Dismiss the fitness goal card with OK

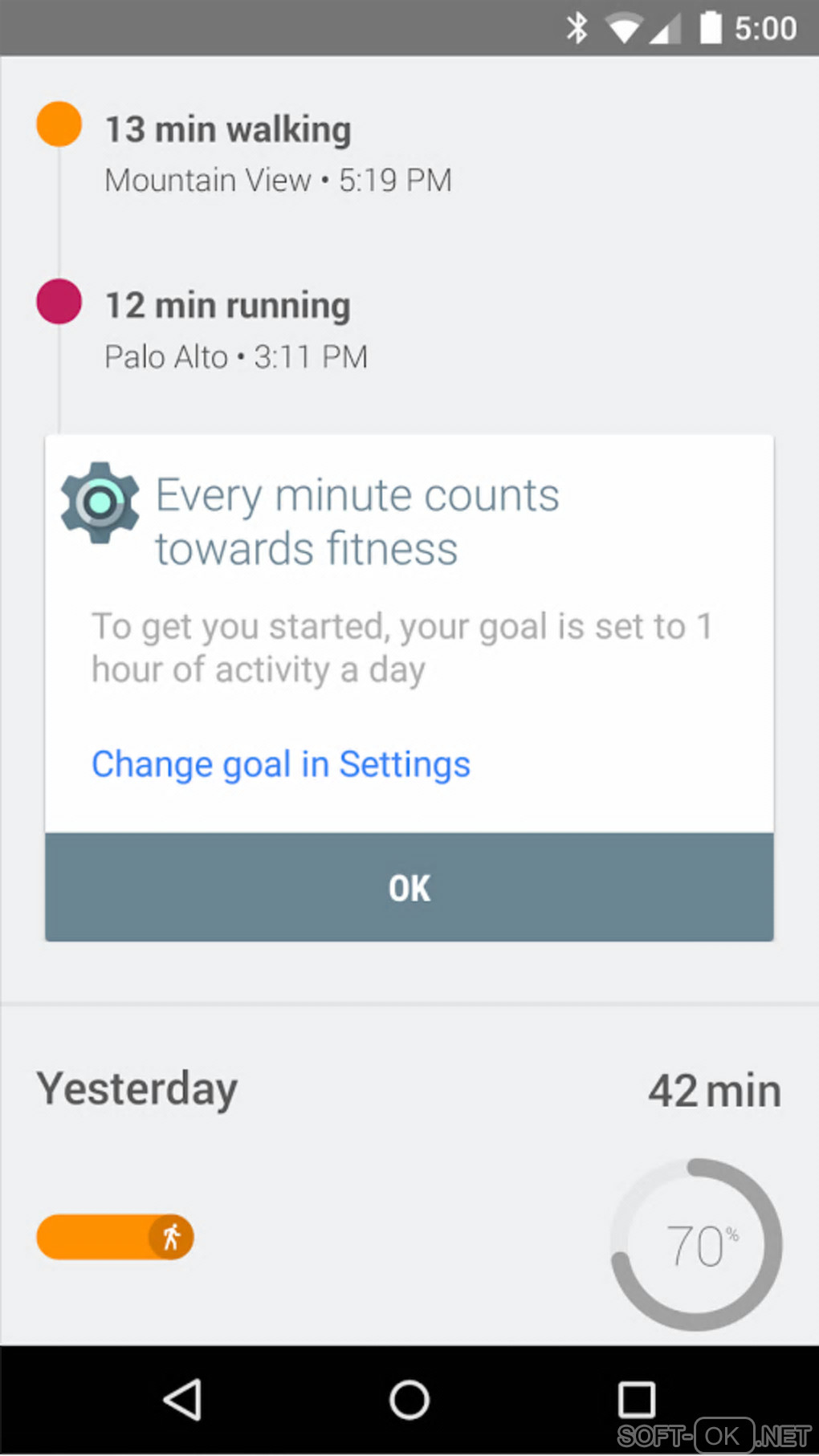click(x=409, y=888)
